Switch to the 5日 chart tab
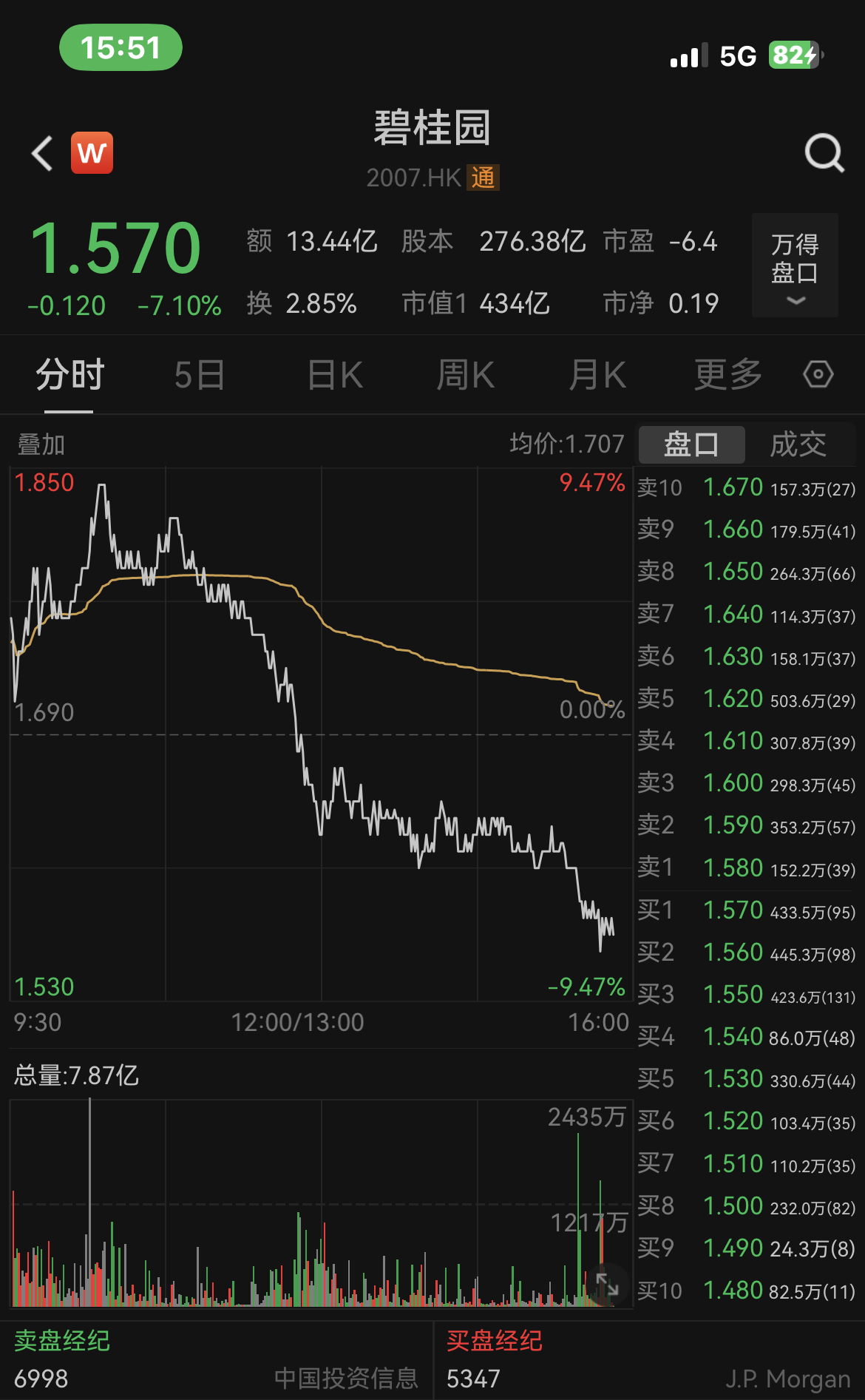Viewport: 865px width, 1400px height. tap(200, 375)
